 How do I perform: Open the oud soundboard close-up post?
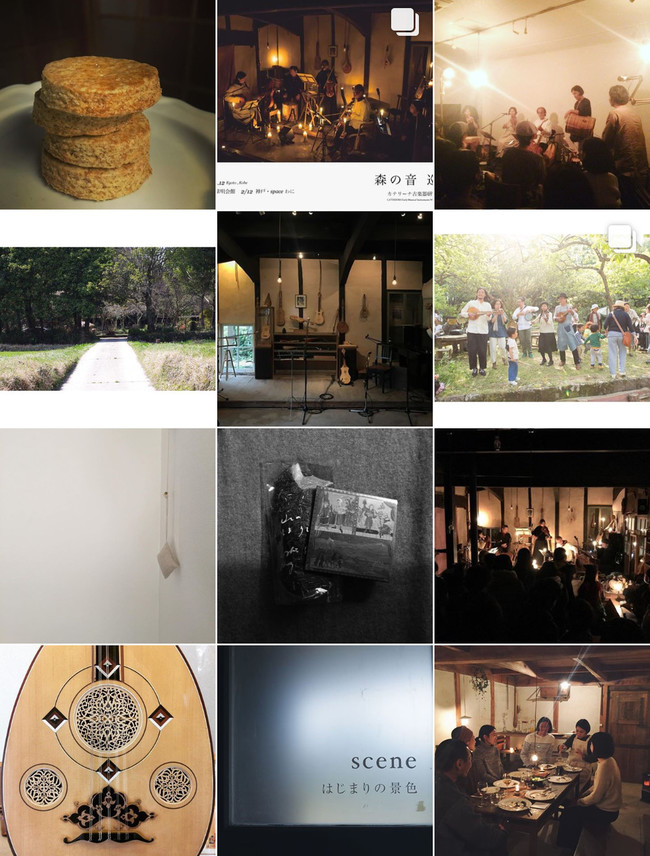(x=107, y=750)
